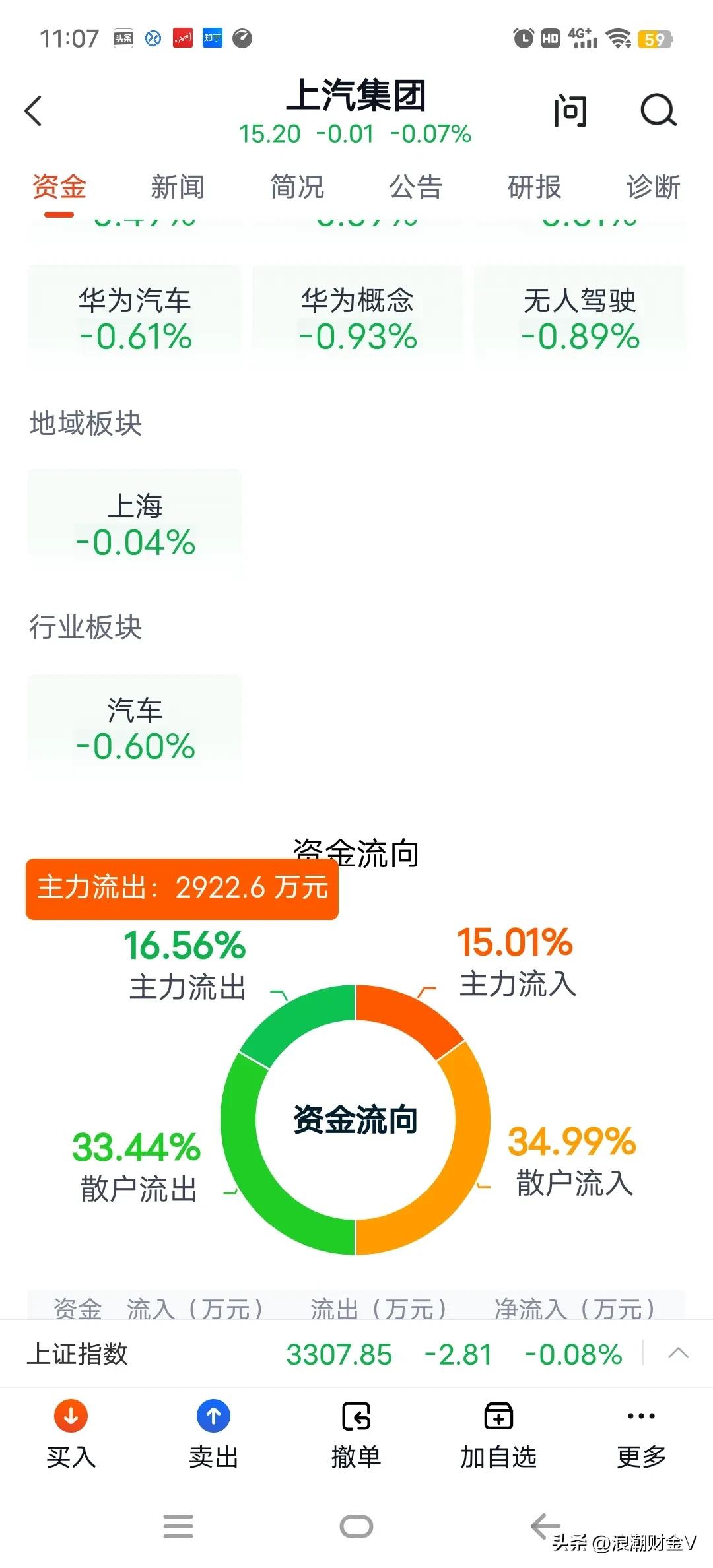Open the 研报 tab
The height and width of the screenshot is (1568, 713).
coord(533,187)
